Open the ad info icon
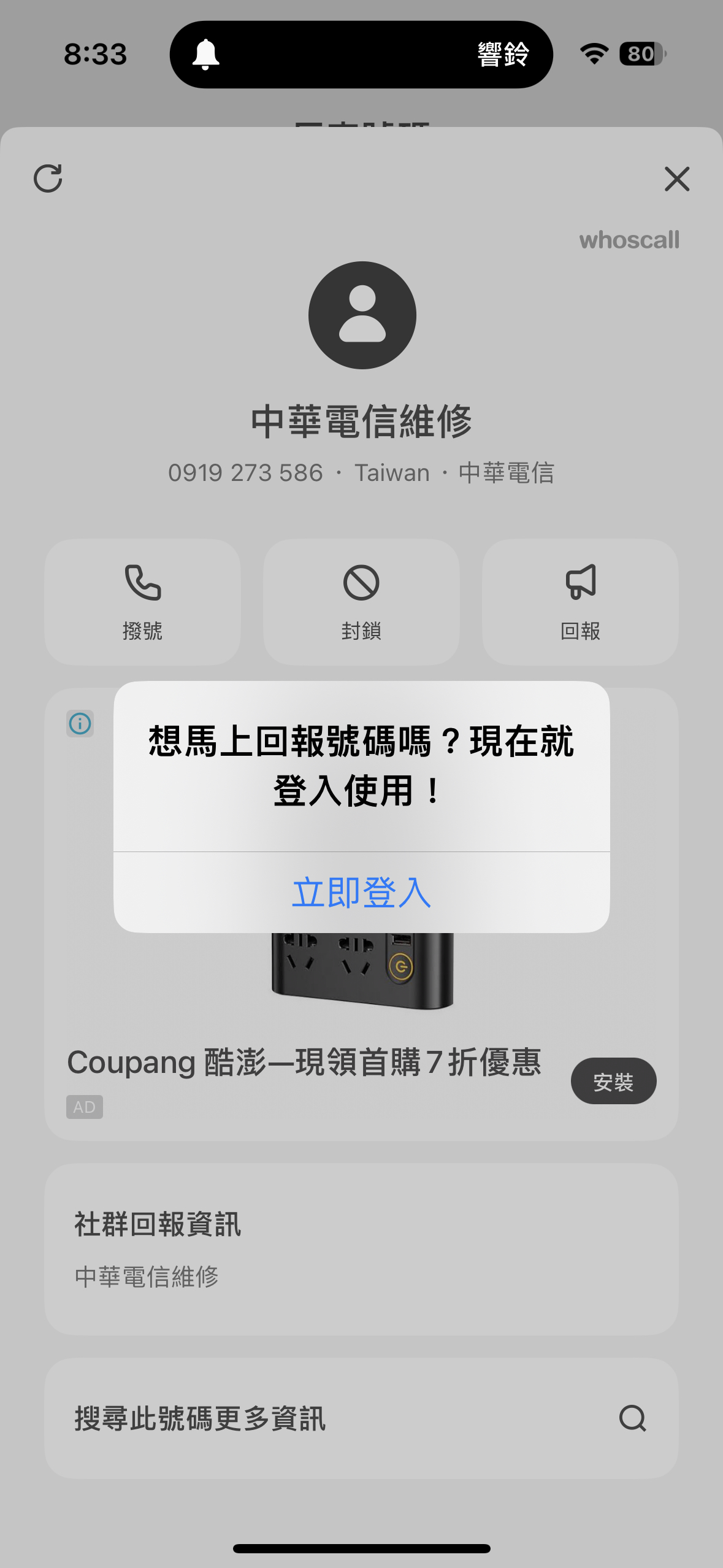The width and height of the screenshot is (723, 1568). coord(80,723)
